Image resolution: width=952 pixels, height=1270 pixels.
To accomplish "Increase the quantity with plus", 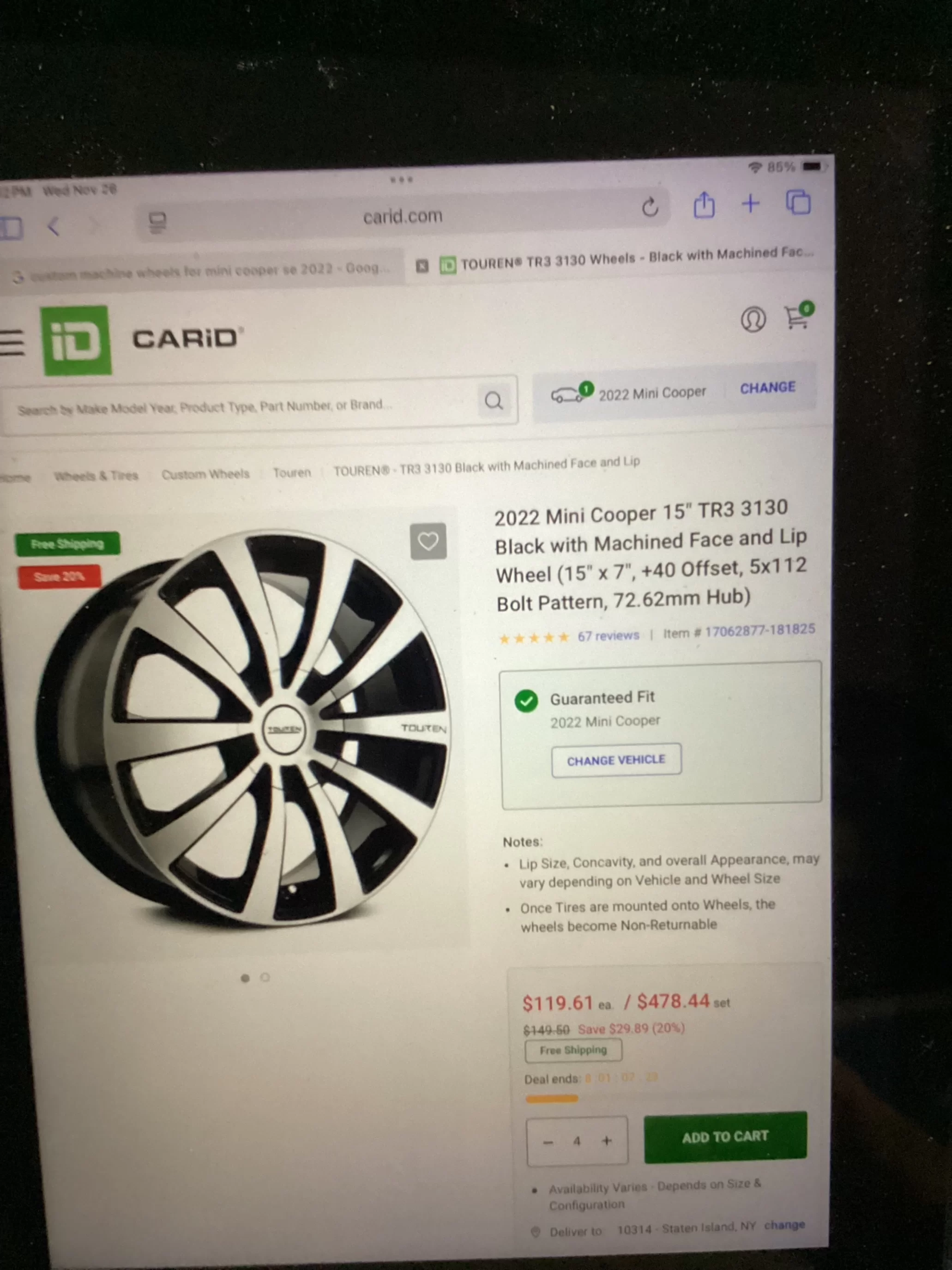I will click(607, 1141).
